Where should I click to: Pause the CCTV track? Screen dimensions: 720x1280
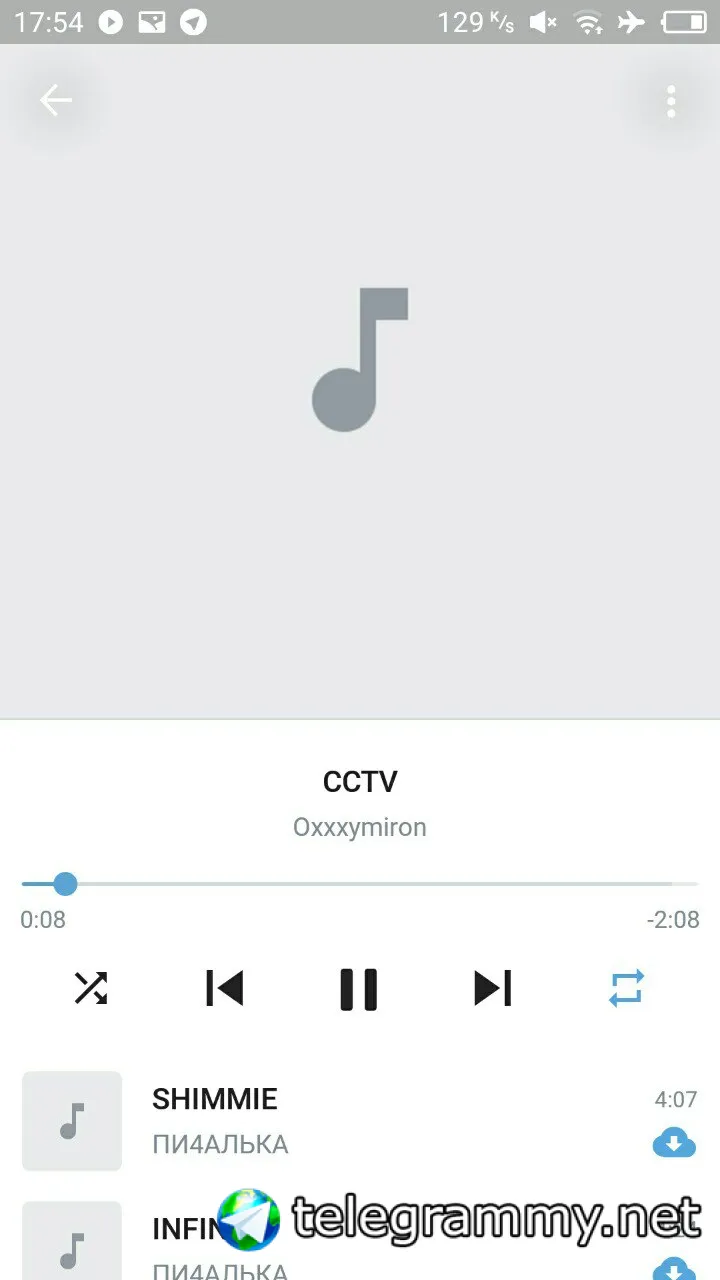tap(359, 989)
